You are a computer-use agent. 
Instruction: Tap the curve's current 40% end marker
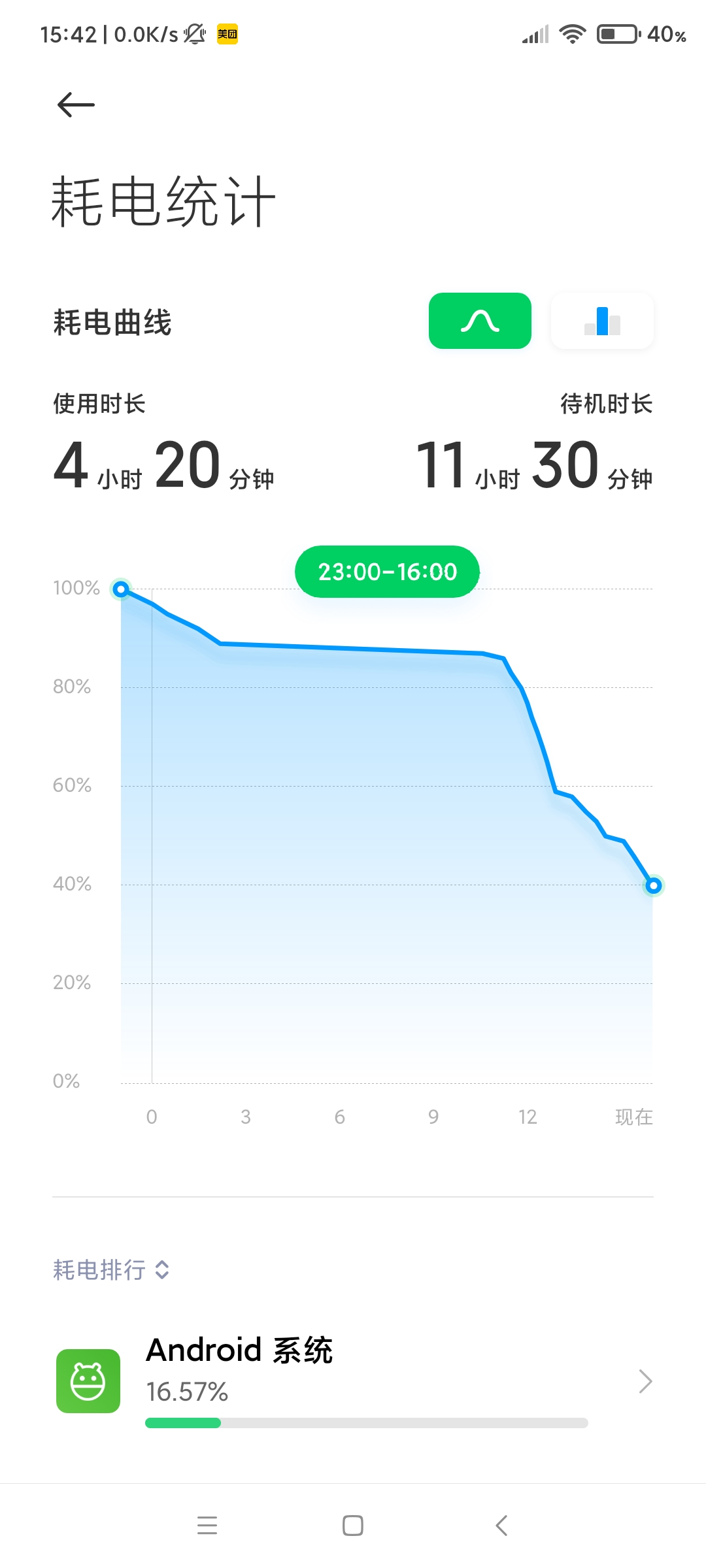[653, 886]
